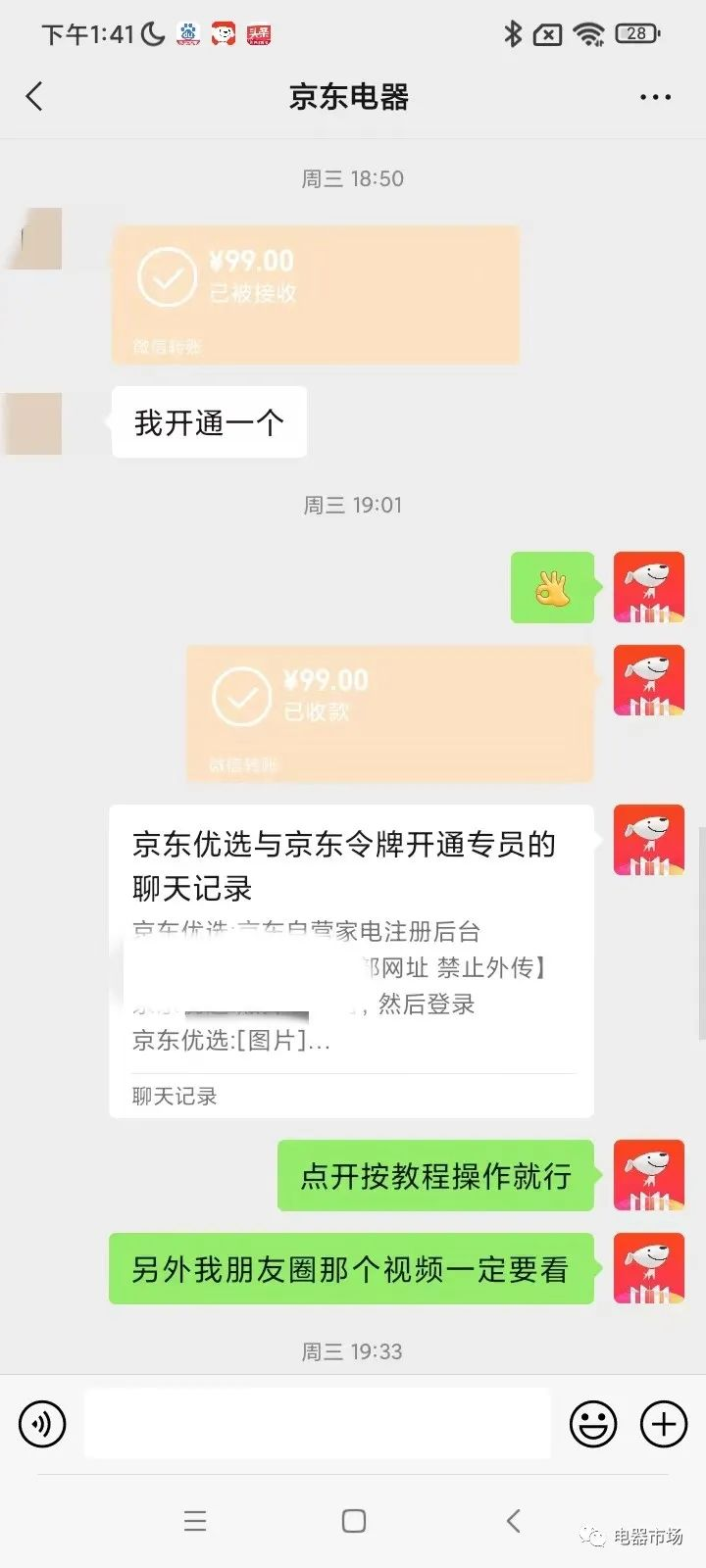Open the three-dot chat info menu
The height and width of the screenshot is (1568, 706).
pos(655,97)
